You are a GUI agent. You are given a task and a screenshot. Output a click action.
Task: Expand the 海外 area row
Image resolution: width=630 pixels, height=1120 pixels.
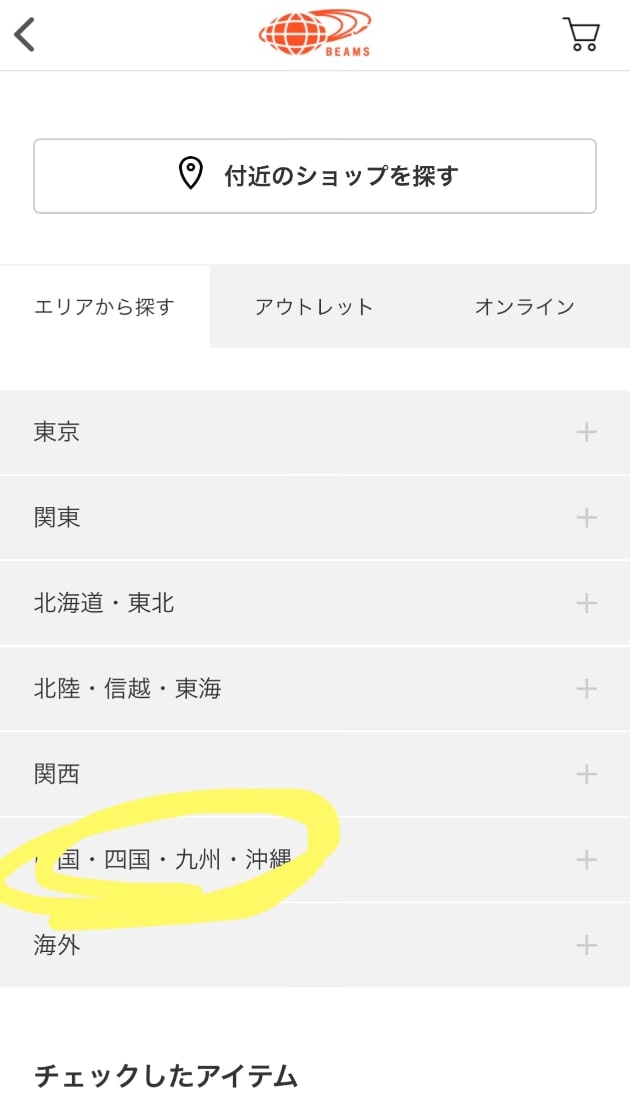click(315, 945)
